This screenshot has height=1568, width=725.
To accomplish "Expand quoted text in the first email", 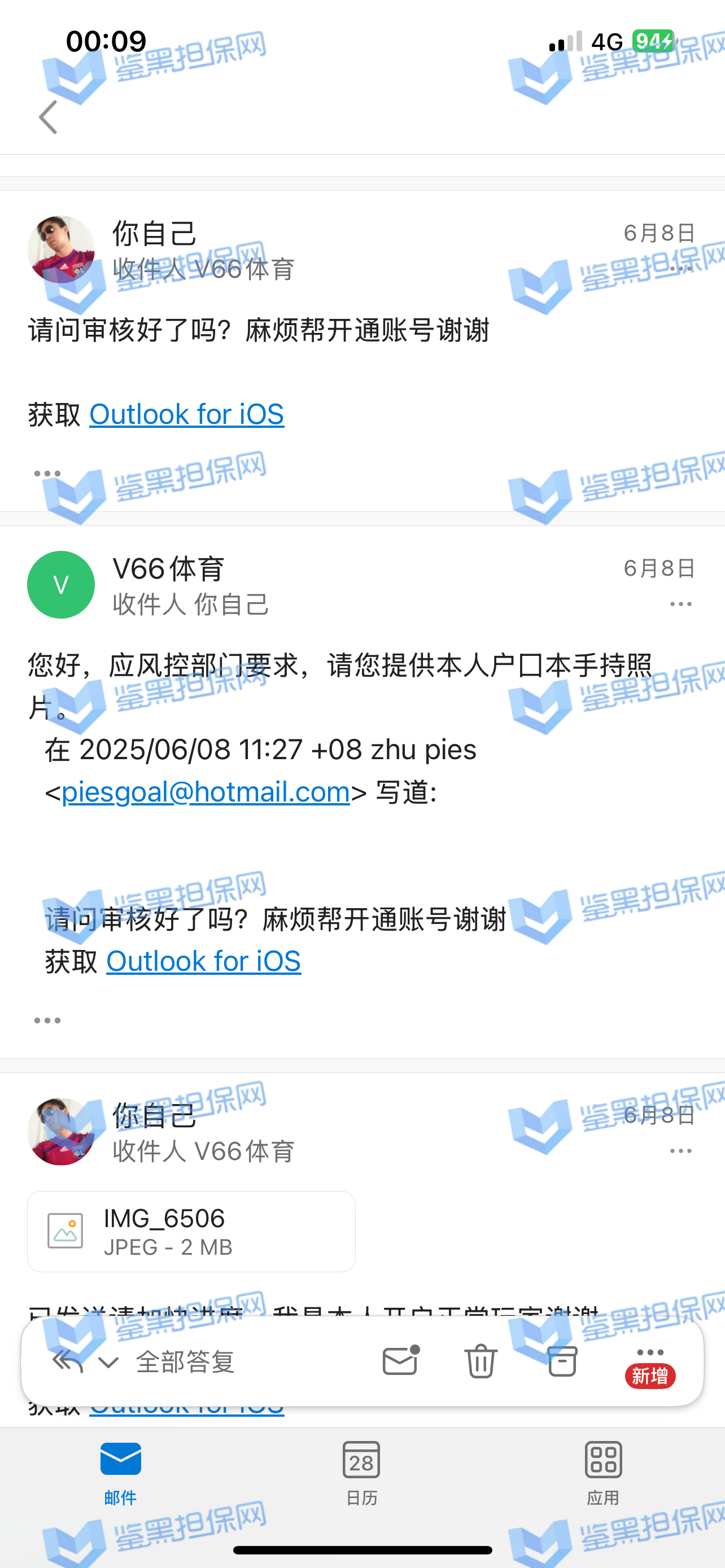I will tap(47, 473).
